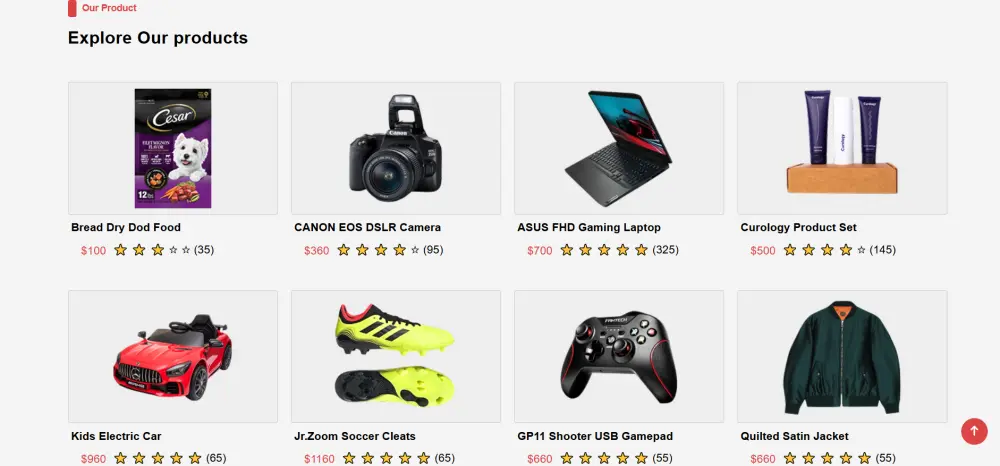The width and height of the screenshot is (1000, 466).
Task: Select the Quilted Satin Jacket product
Action: (x=841, y=356)
